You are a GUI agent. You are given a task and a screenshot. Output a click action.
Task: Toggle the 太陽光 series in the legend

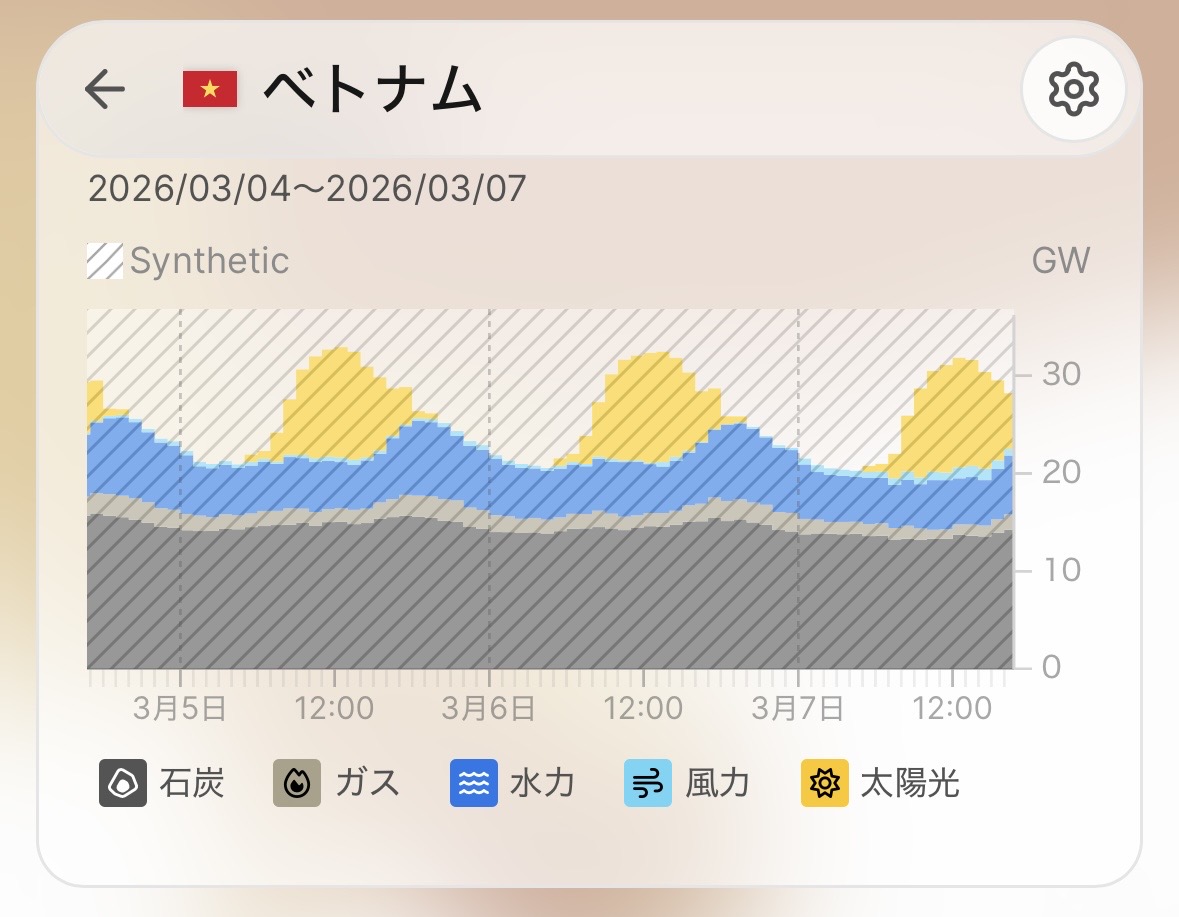pos(880,783)
